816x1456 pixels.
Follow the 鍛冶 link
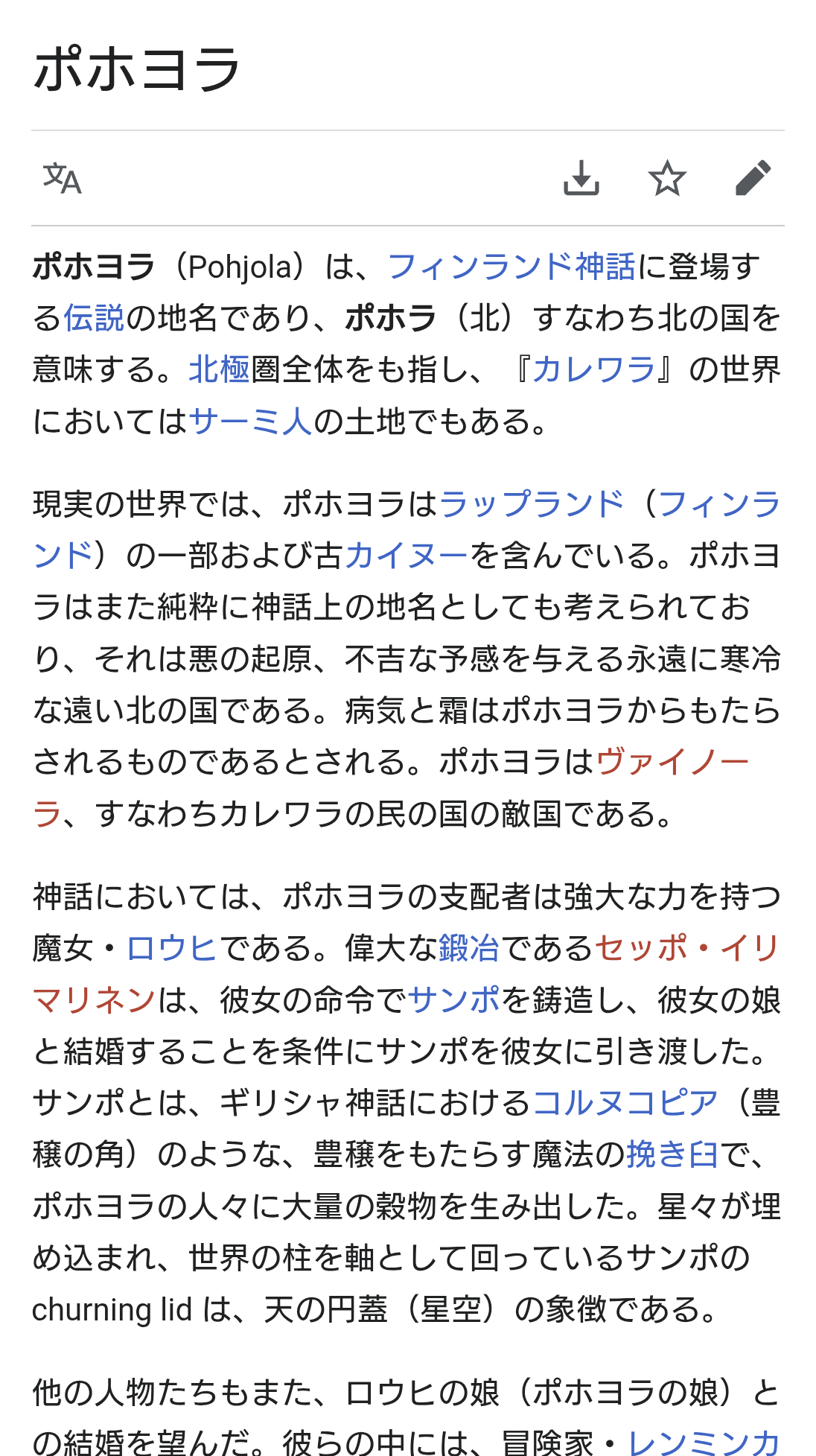point(469,949)
